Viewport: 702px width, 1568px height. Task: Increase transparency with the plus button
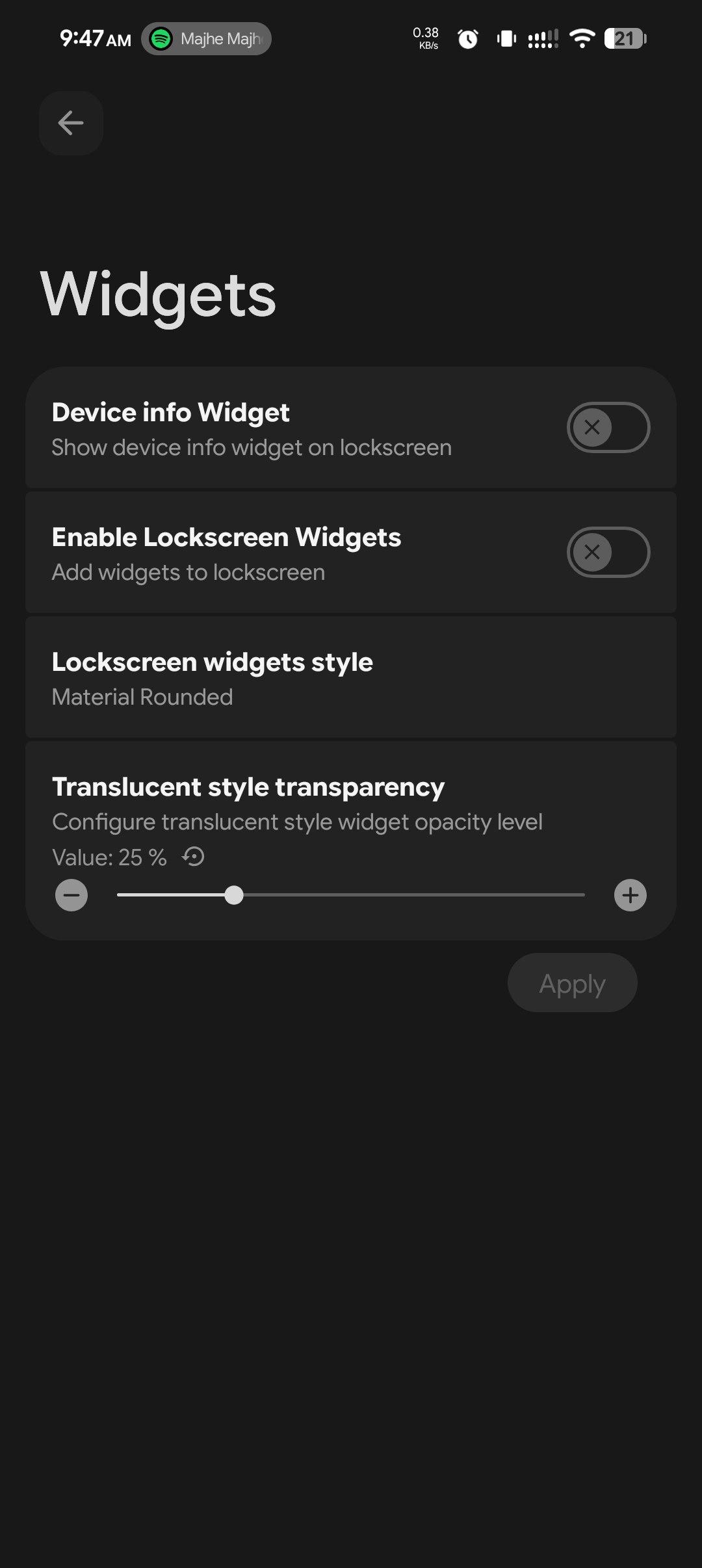(630, 895)
